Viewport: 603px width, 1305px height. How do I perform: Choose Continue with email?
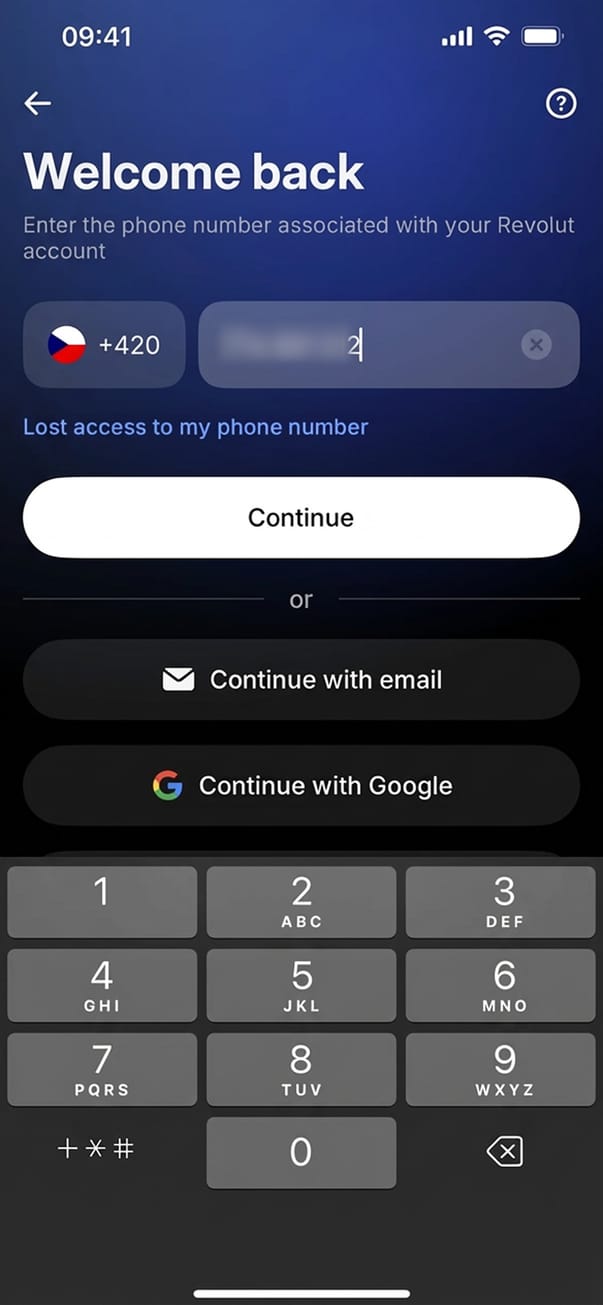click(x=301, y=680)
